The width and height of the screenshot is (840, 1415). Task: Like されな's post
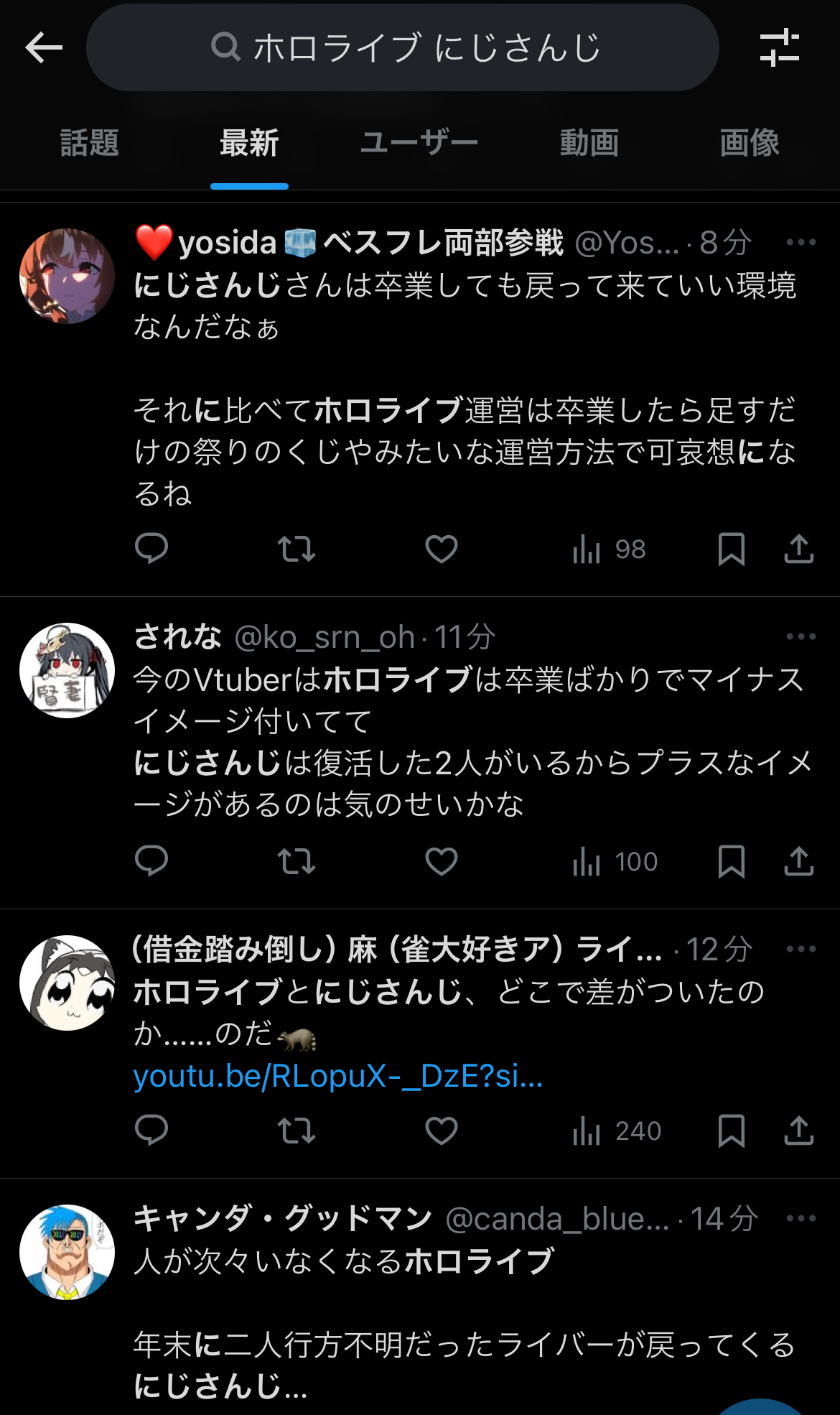(441, 861)
